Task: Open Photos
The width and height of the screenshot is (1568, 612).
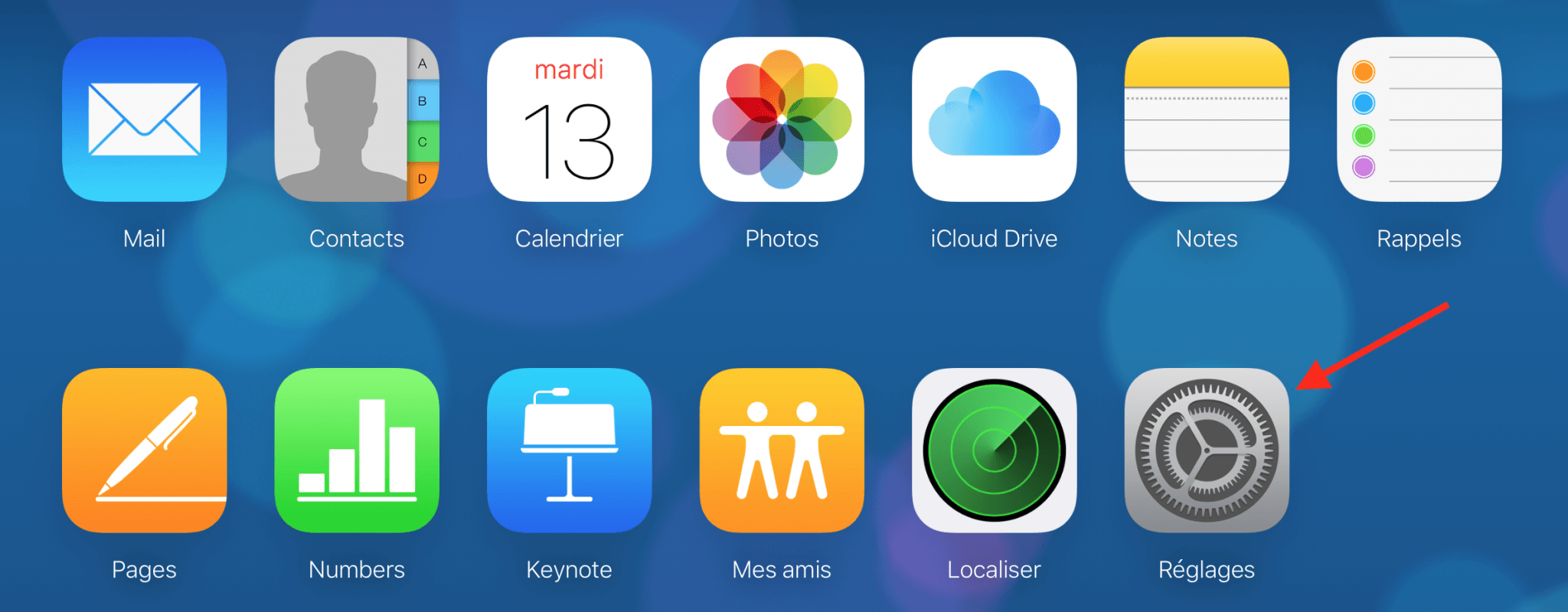Action: tap(782, 120)
